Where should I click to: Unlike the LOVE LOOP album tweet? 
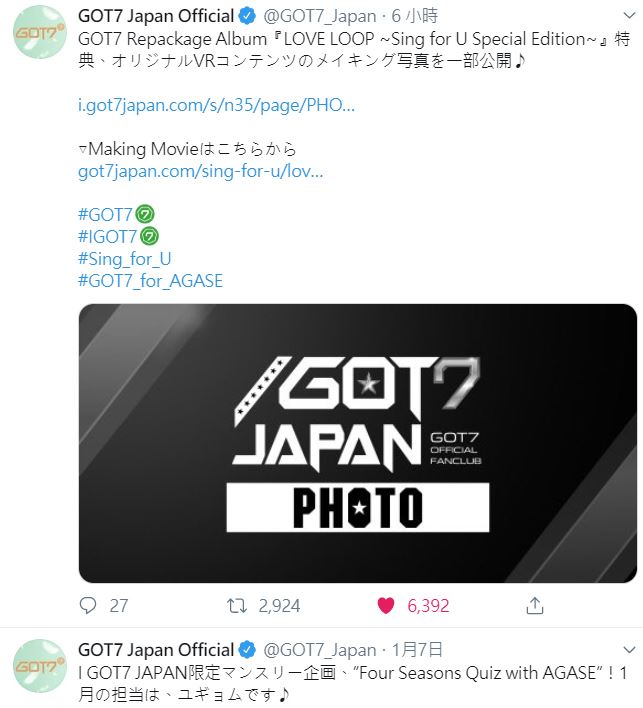click(x=386, y=605)
